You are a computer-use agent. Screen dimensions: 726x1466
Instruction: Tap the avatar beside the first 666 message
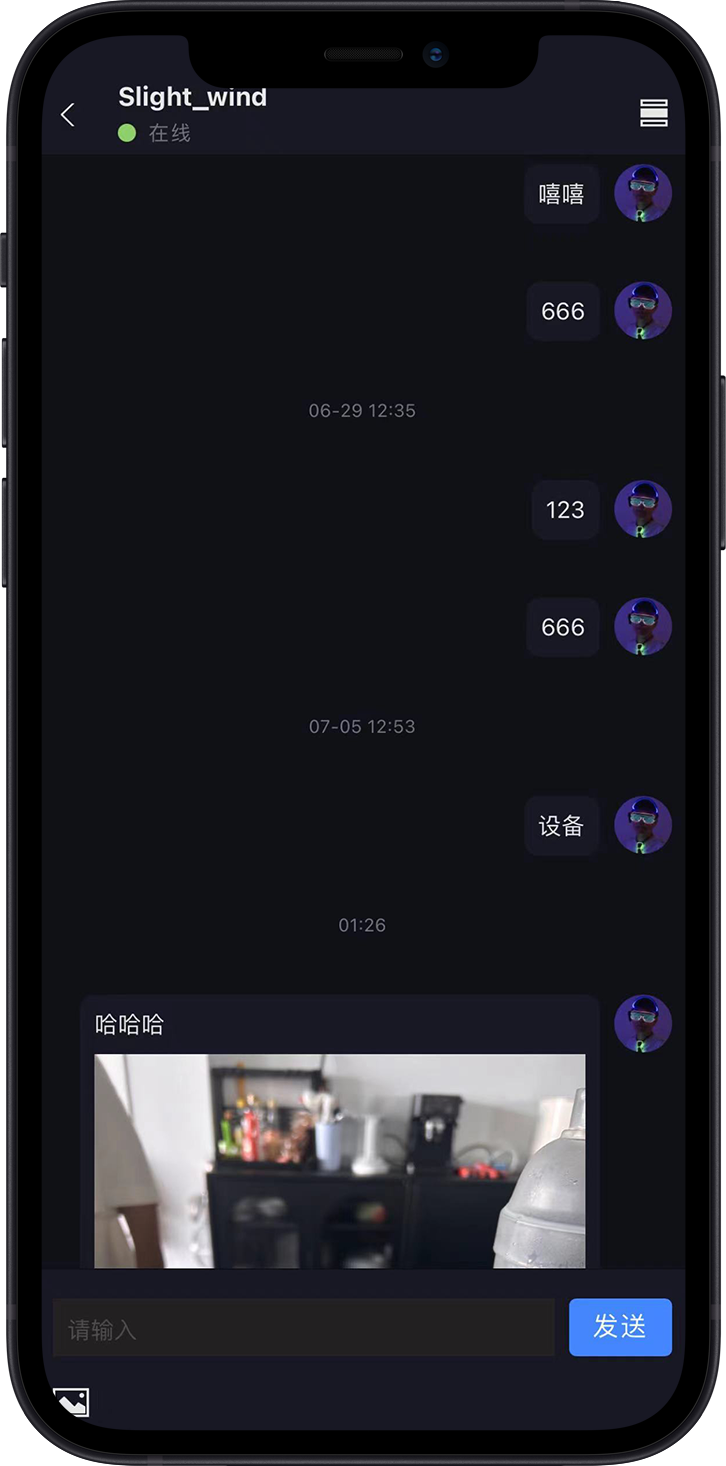pyautogui.click(x=642, y=311)
